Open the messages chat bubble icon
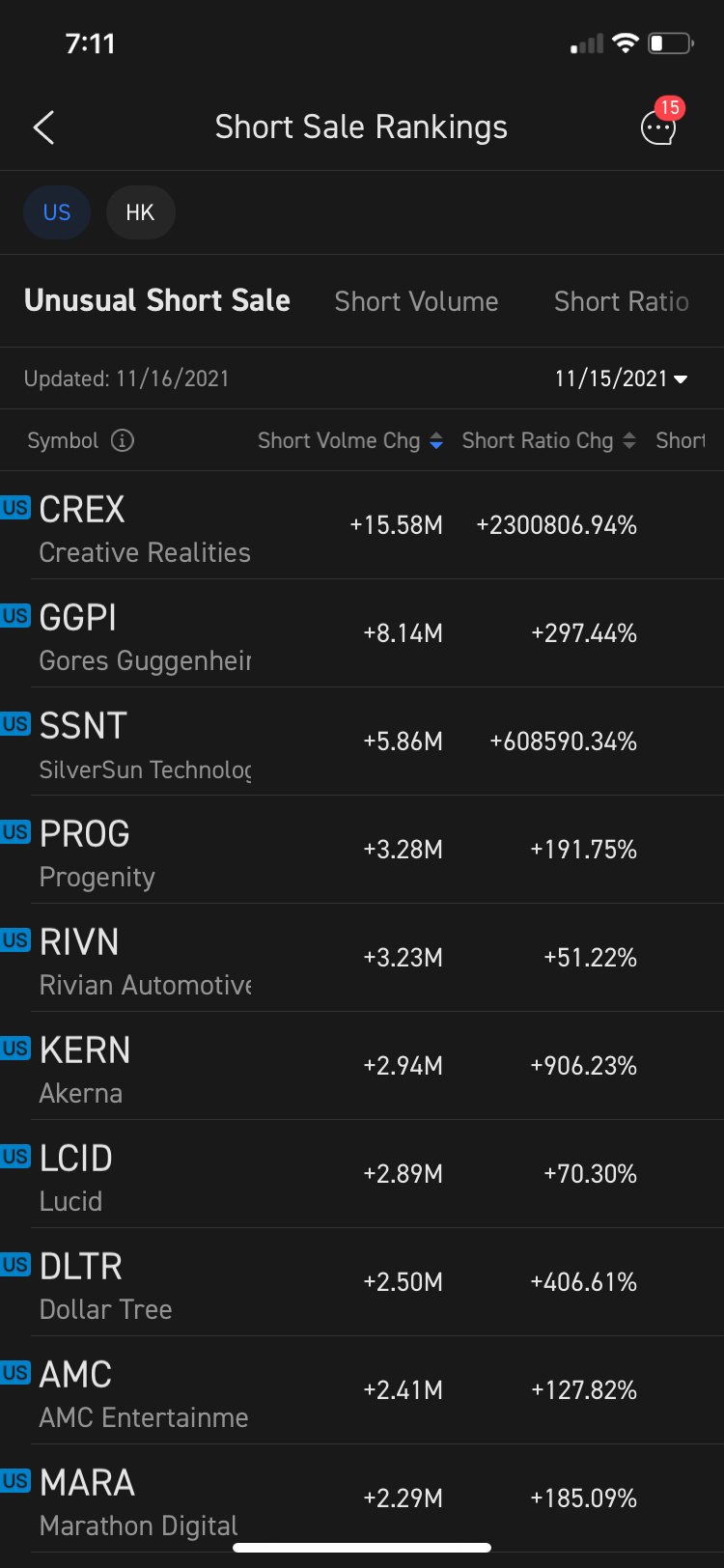 [659, 126]
